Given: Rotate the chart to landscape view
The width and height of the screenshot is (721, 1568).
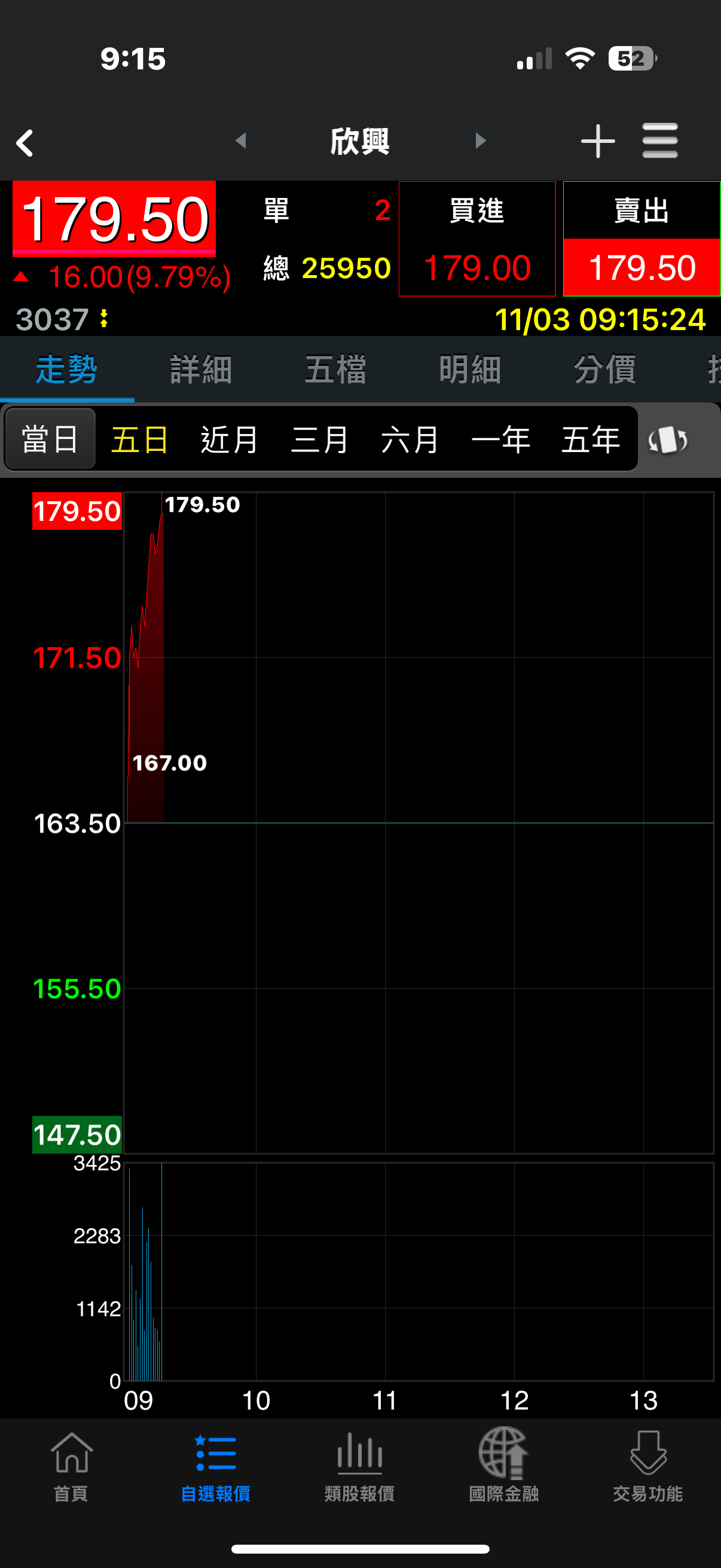Looking at the screenshot, I should 667,439.
